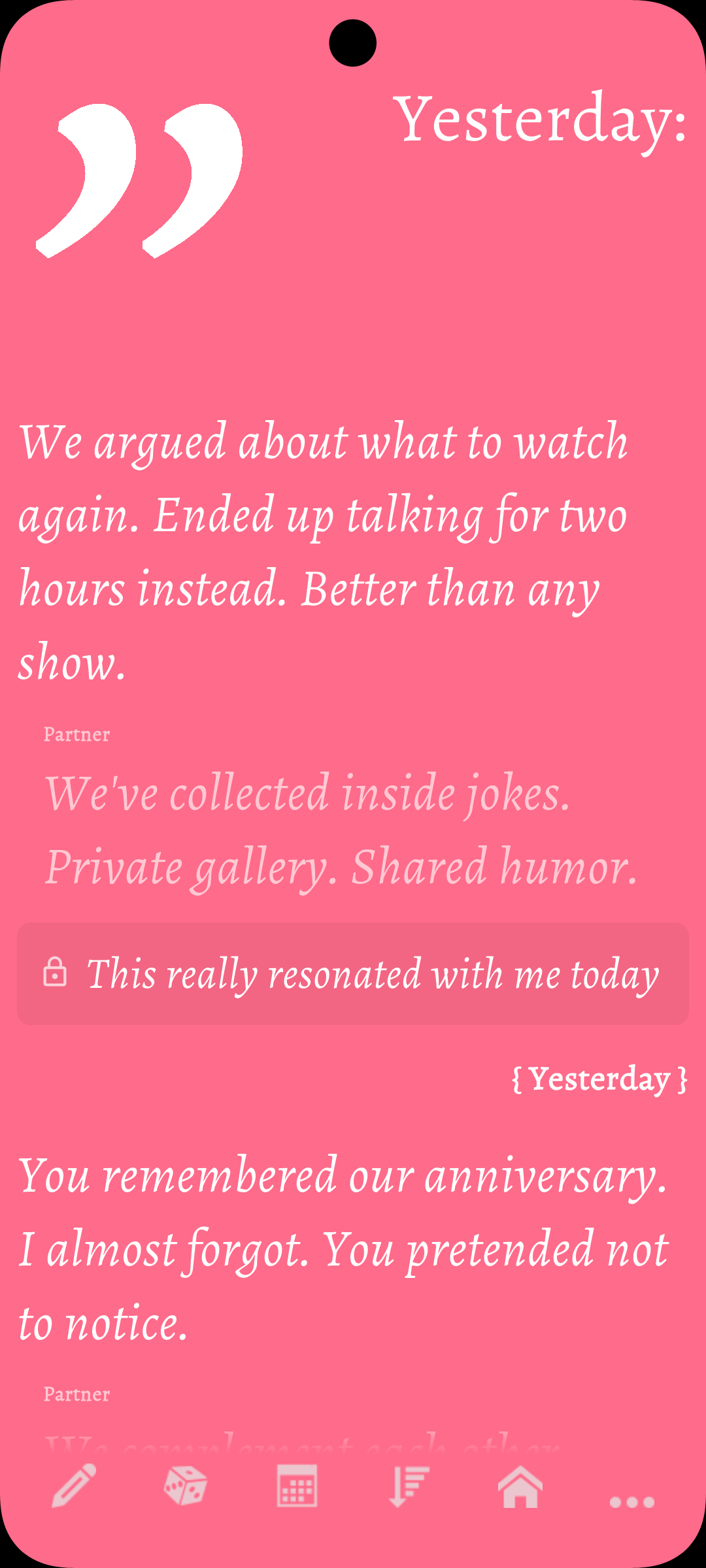Open partner's reply about collected inside jokes
Viewport: 706px width, 1568px height.
(x=340, y=830)
